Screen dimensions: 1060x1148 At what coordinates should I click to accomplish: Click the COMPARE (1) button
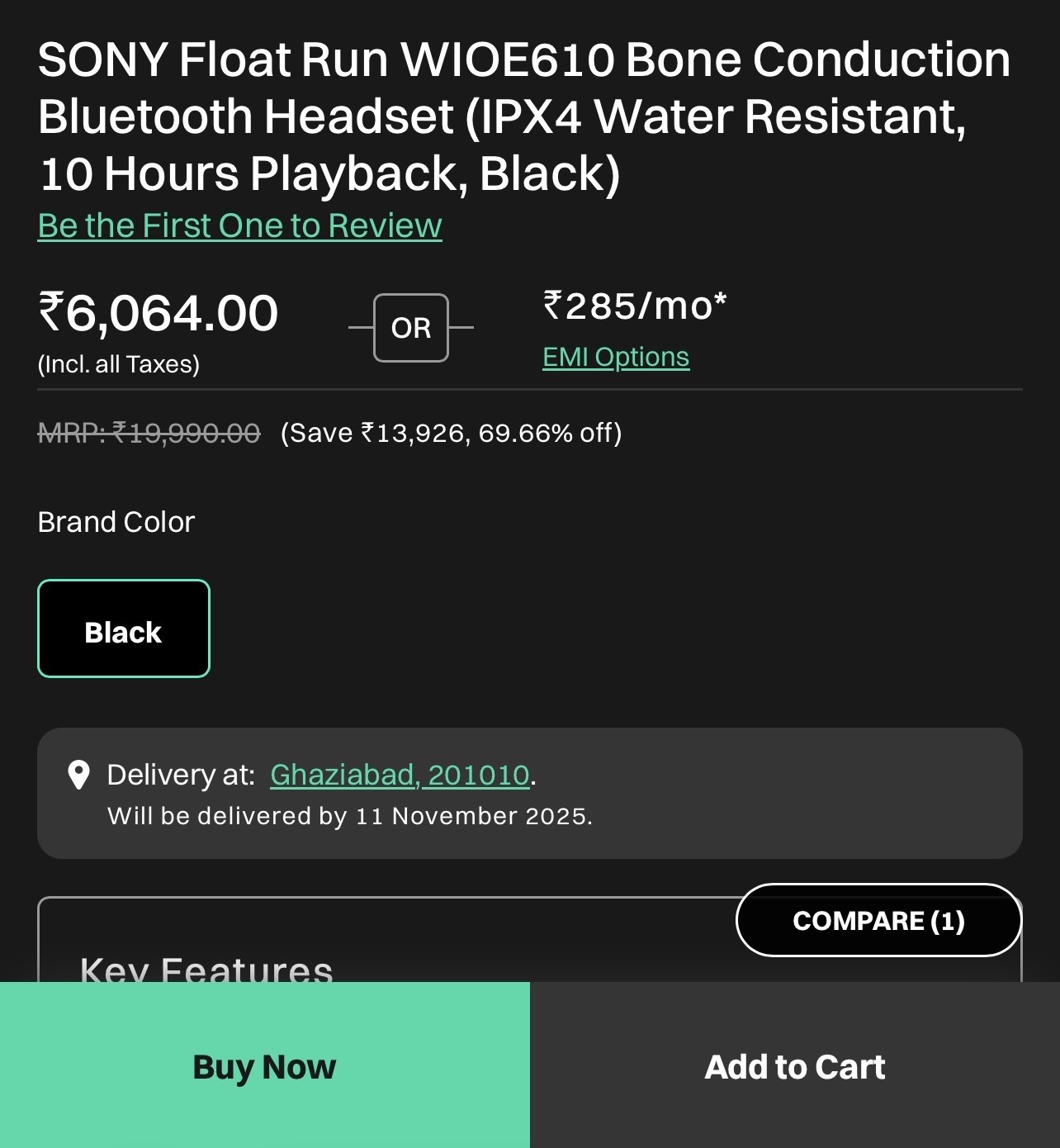click(x=878, y=920)
